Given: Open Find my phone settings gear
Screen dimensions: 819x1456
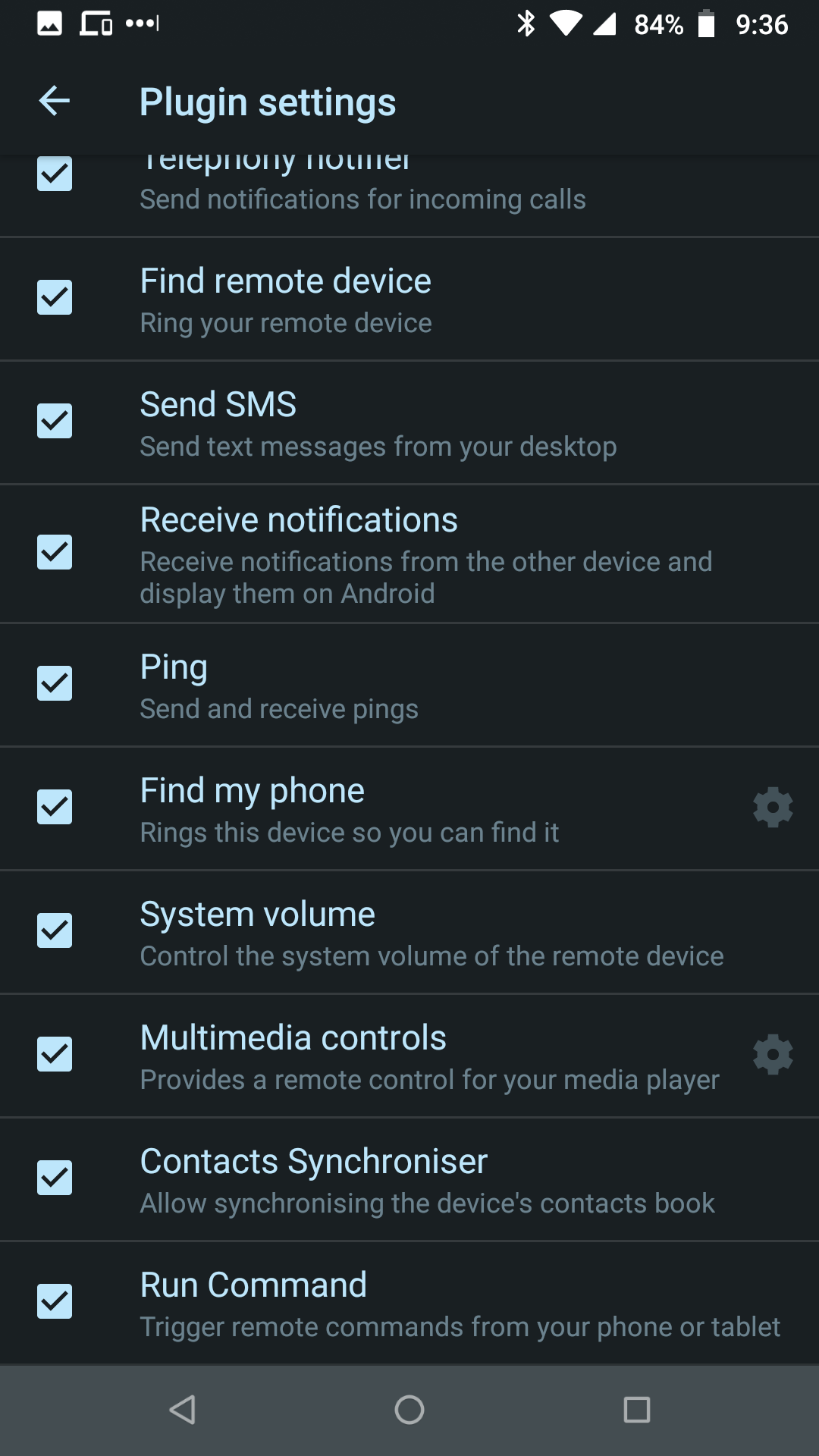Looking at the screenshot, I should [x=773, y=807].
